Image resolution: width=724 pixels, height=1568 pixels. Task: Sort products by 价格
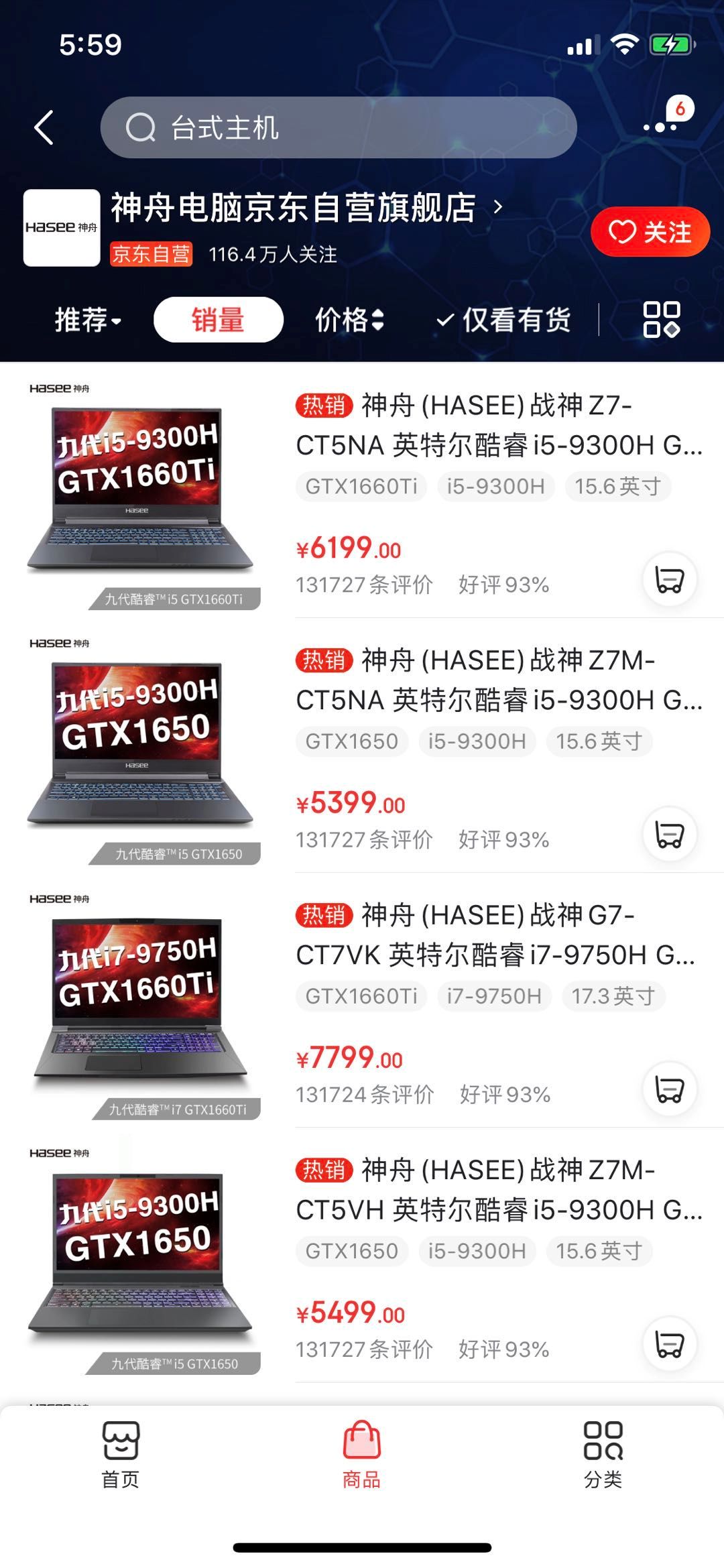(349, 320)
